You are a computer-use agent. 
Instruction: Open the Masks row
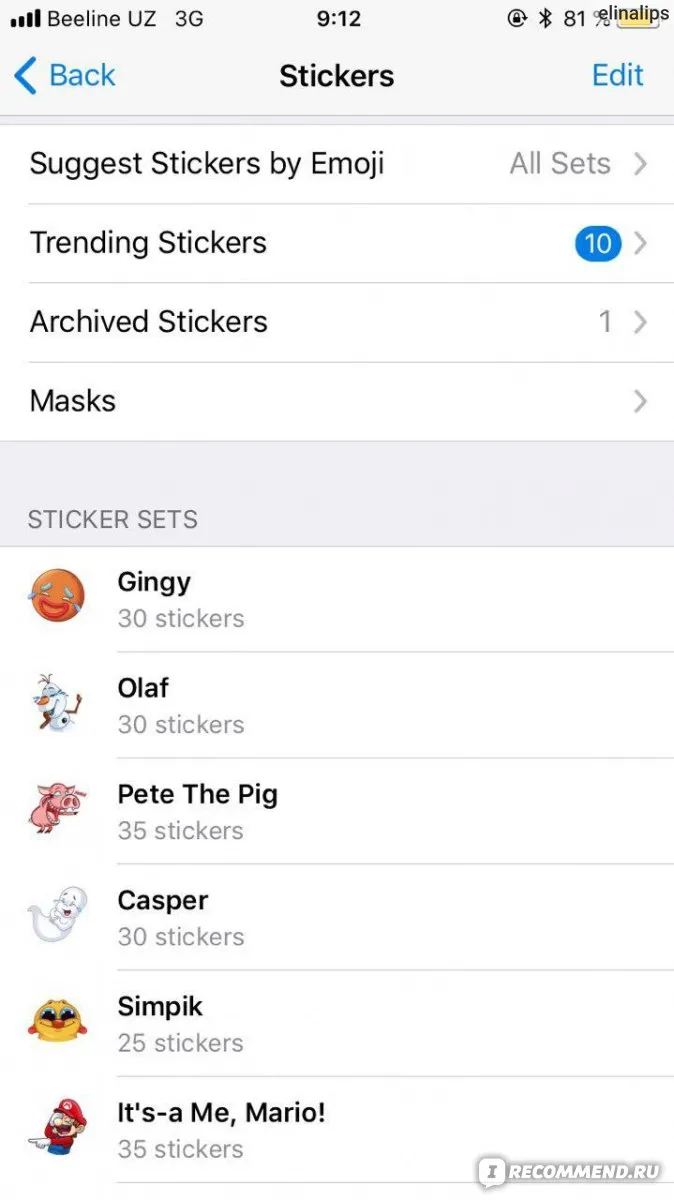[337, 401]
